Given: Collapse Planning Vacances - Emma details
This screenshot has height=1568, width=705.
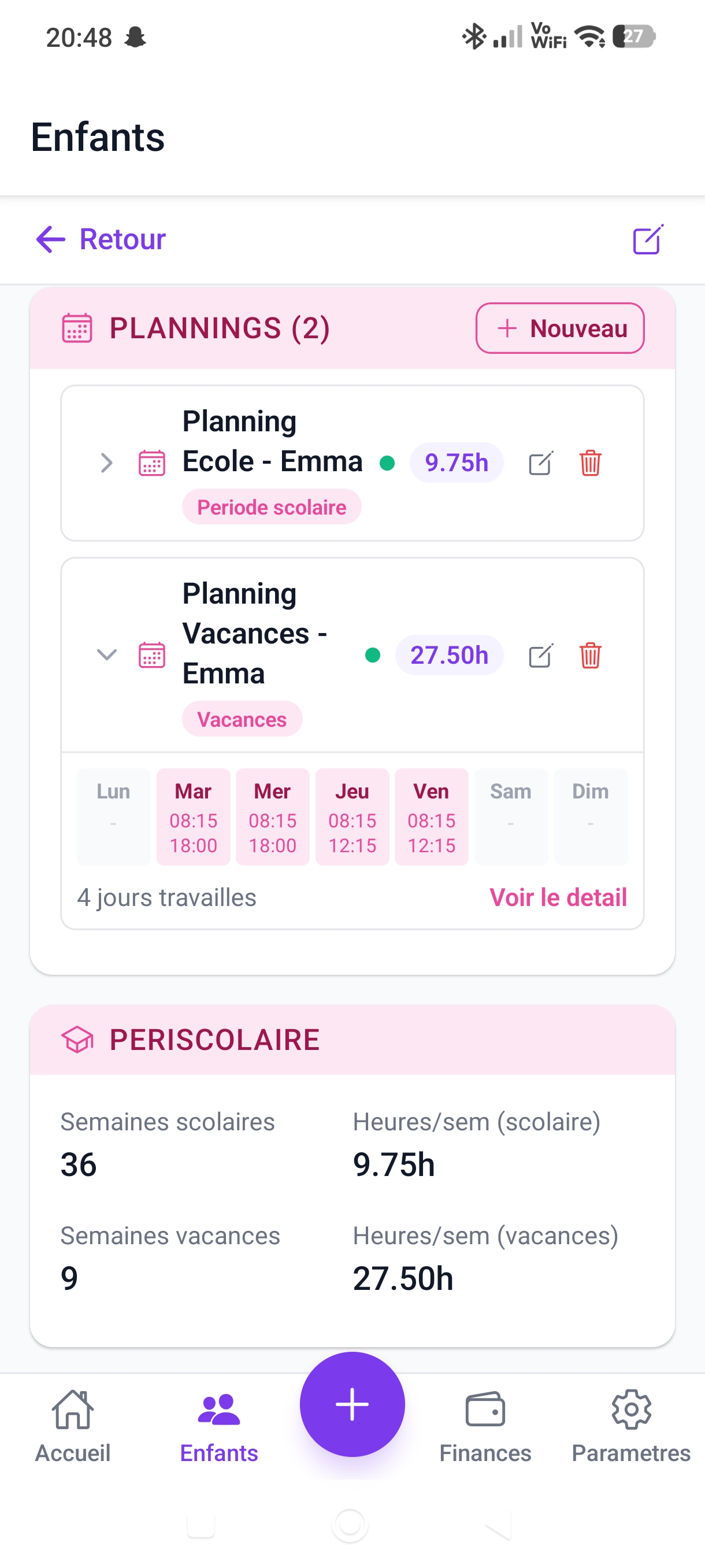Looking at the screenshot, I should (107, 655).
